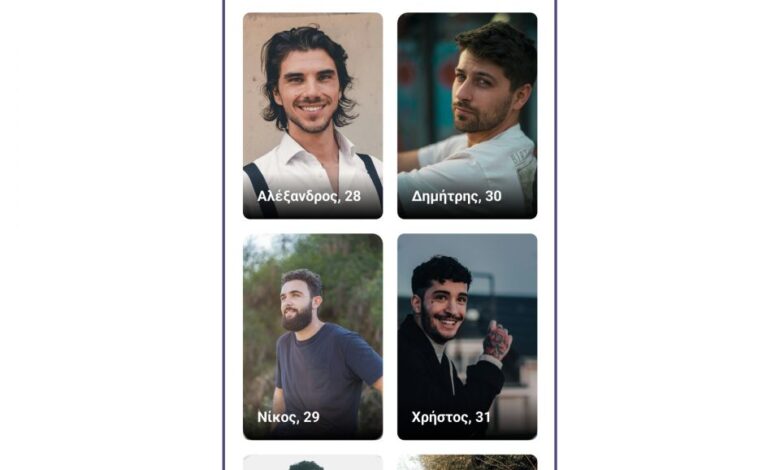Open Αλέξανδρος, 28 profile card
Image resolution: width=780 pixels, height=470 pixels.
point(312,116)
